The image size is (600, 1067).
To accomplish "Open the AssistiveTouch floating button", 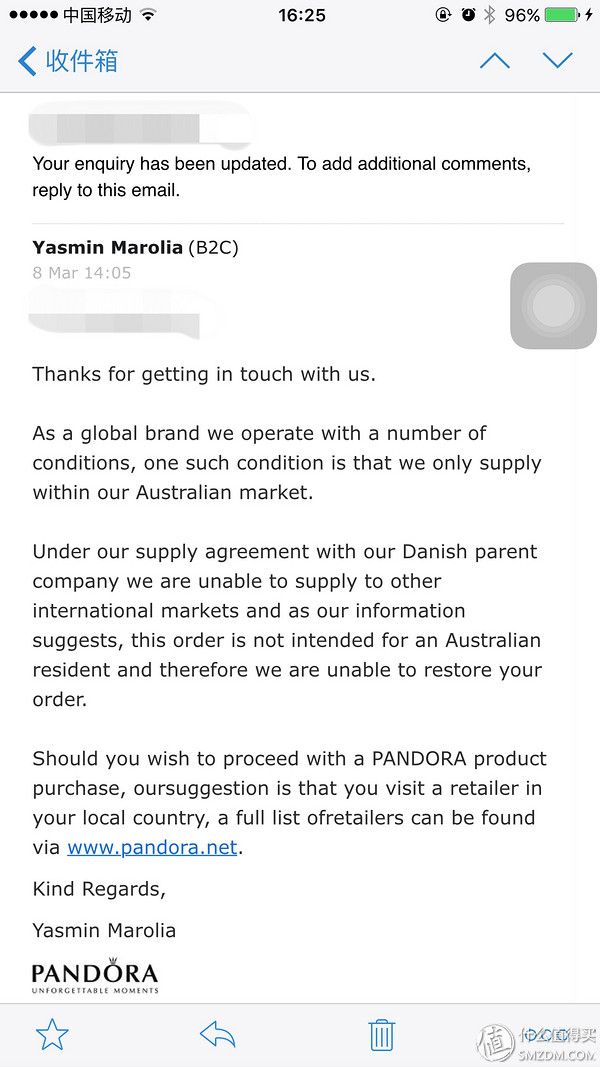I will tap(553, 306).
